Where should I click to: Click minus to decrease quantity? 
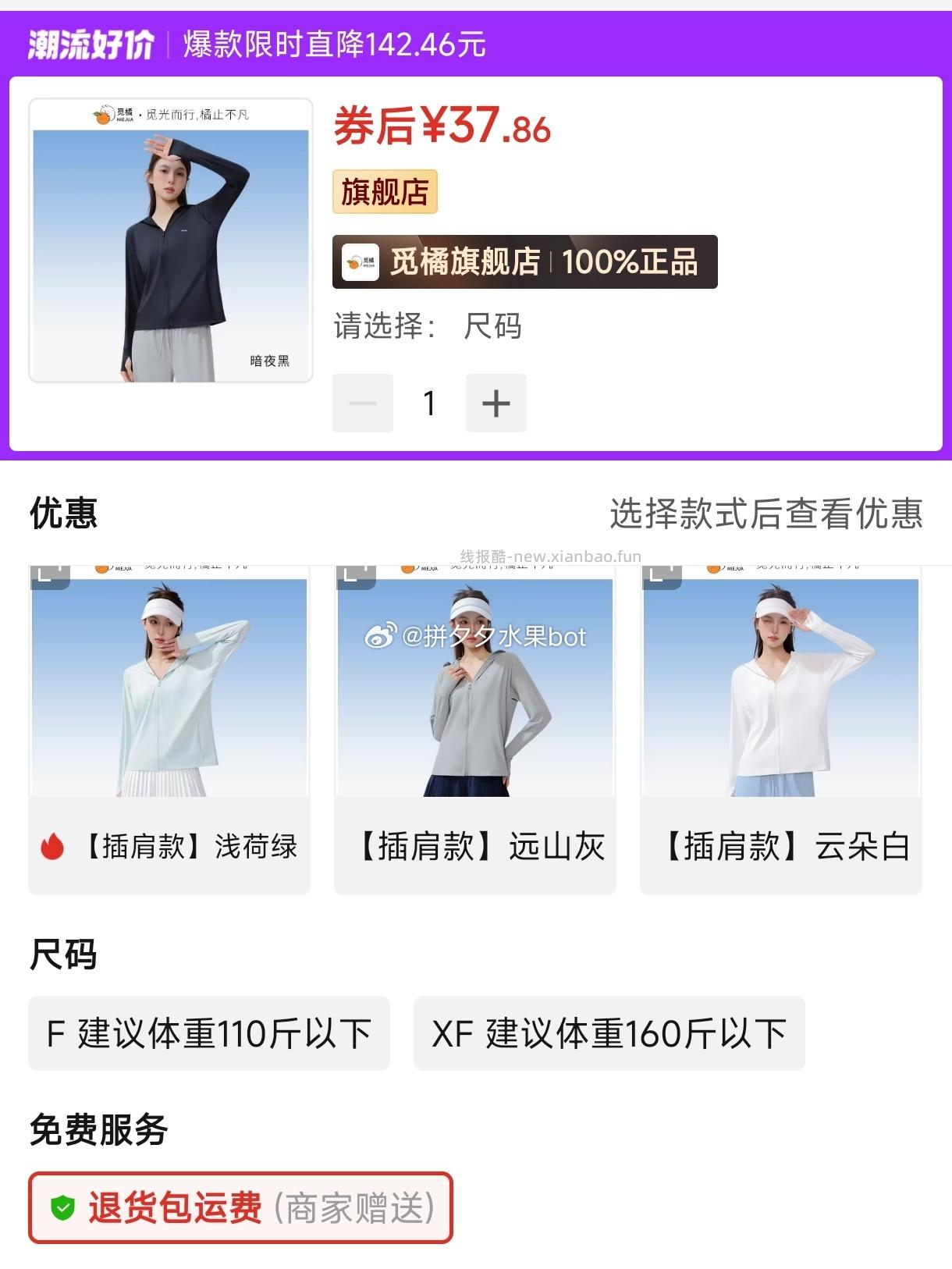point(362,403)
